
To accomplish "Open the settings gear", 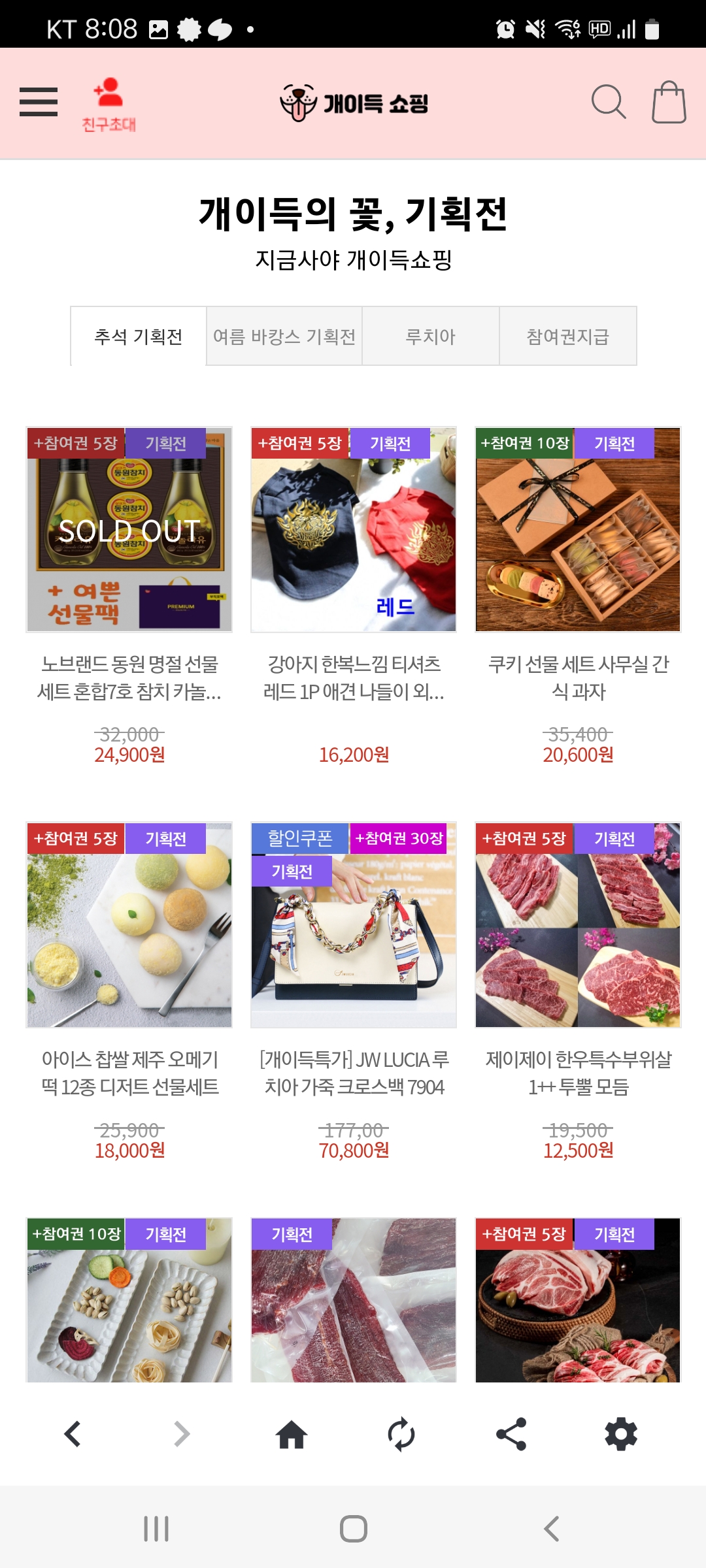I will tap(621, 1435).
